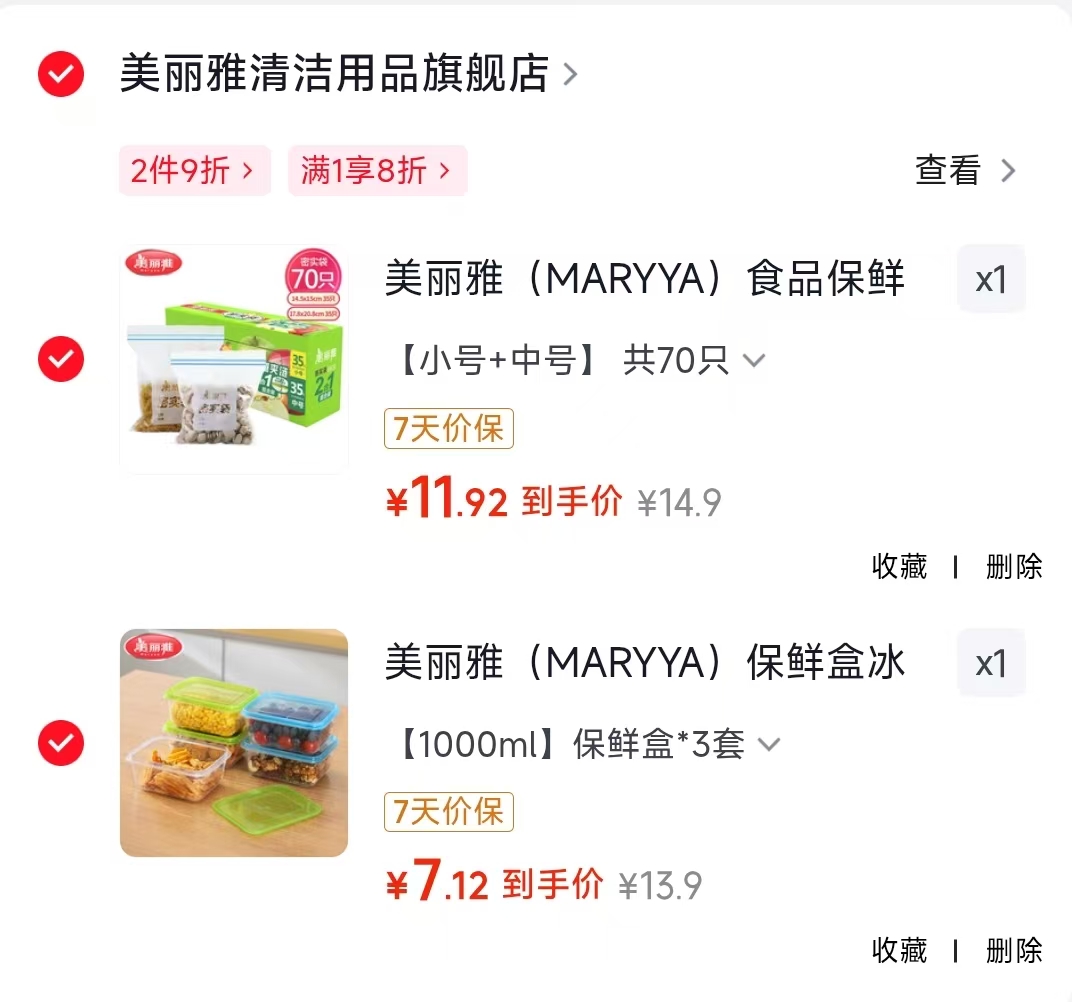1072x1002 pixels.
Task: Open the 保鲜盒 product image
Action: [x=234, y=743]
